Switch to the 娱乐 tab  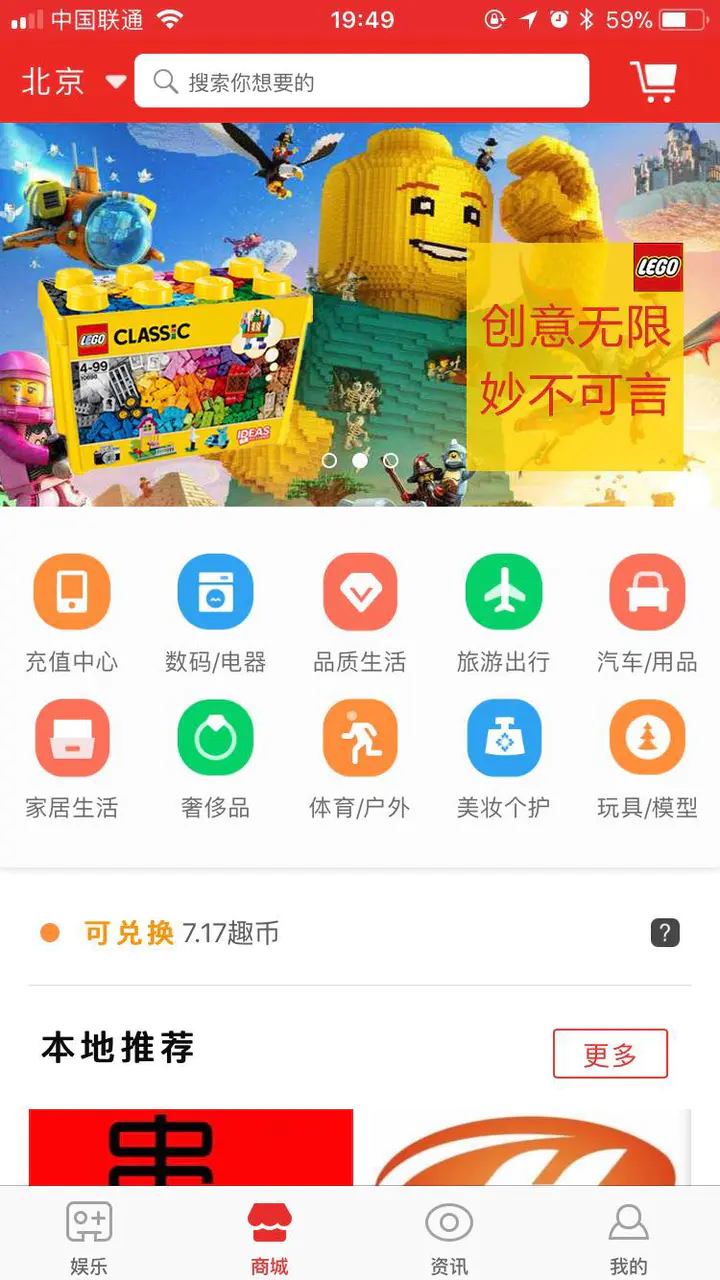click(89, 1238)
